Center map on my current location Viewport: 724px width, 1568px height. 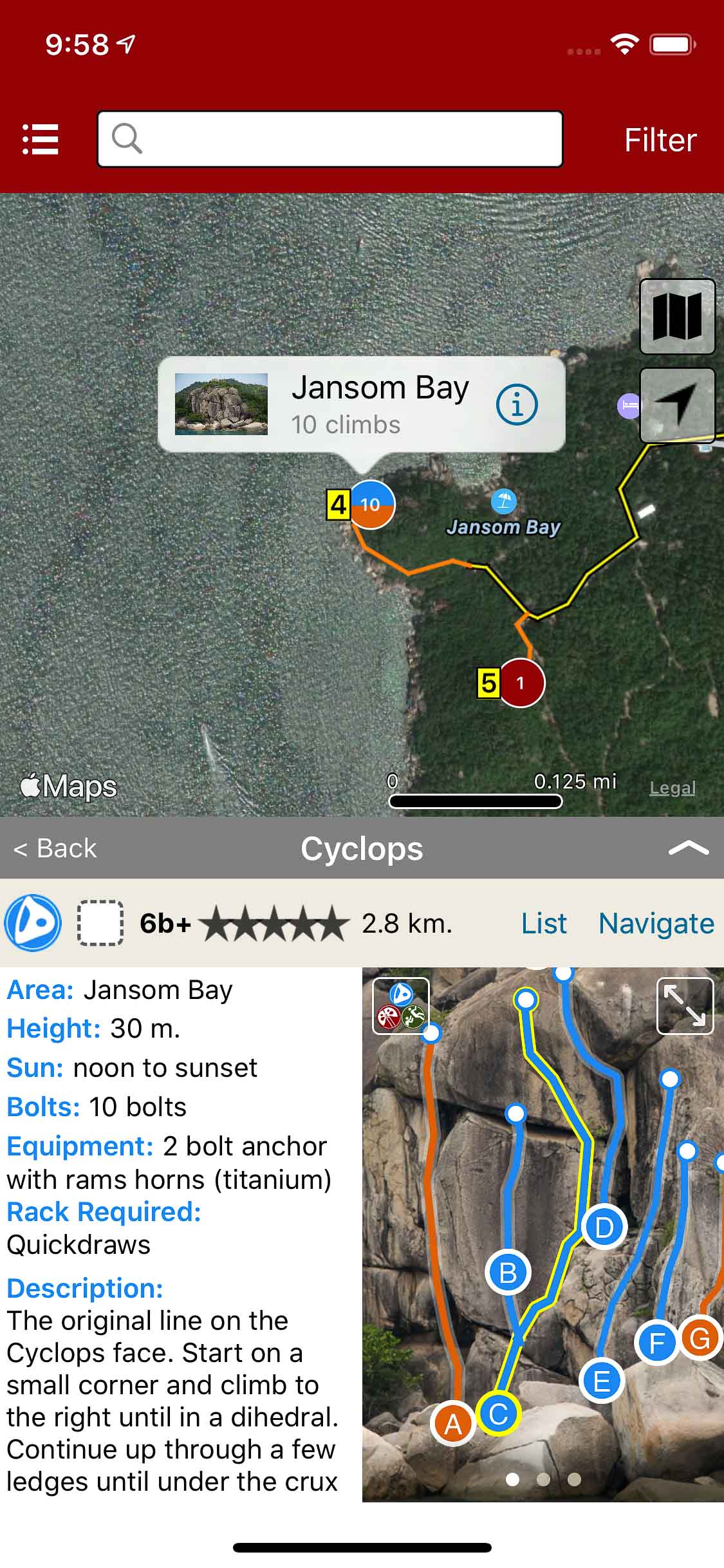click(677, 405)
